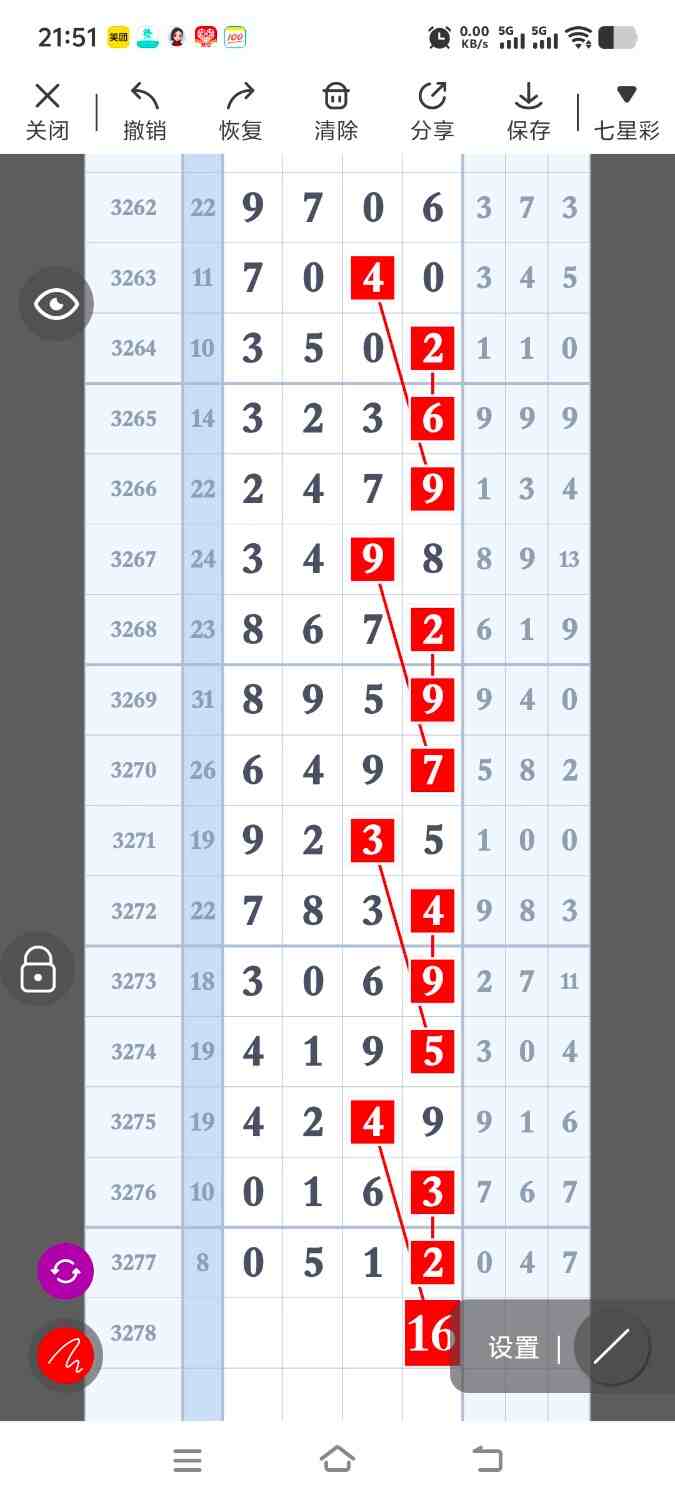Tap the purple refresh button
The image size is (675, 1500).
pos(65,1271)
